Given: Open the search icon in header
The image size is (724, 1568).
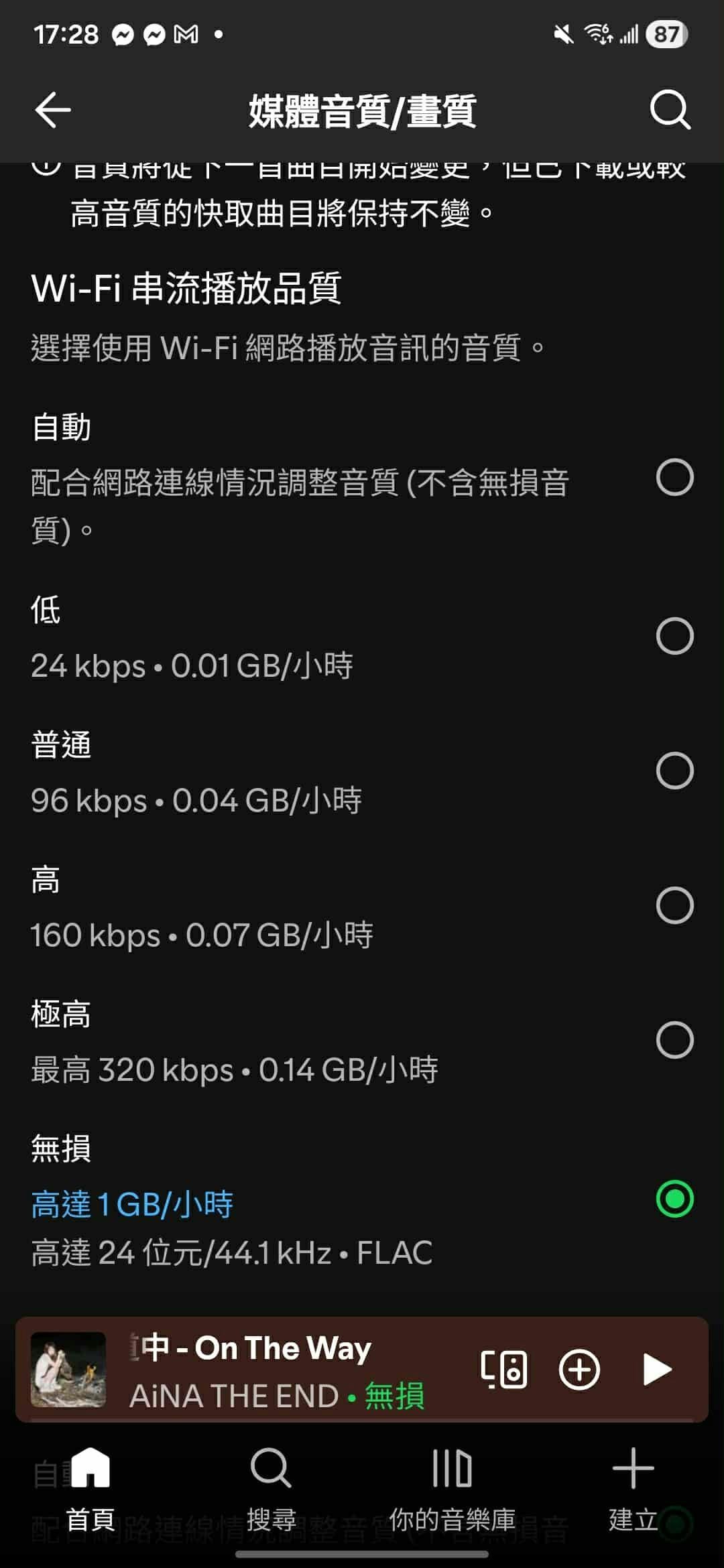Looking at the screenshot, I should 670,110.
